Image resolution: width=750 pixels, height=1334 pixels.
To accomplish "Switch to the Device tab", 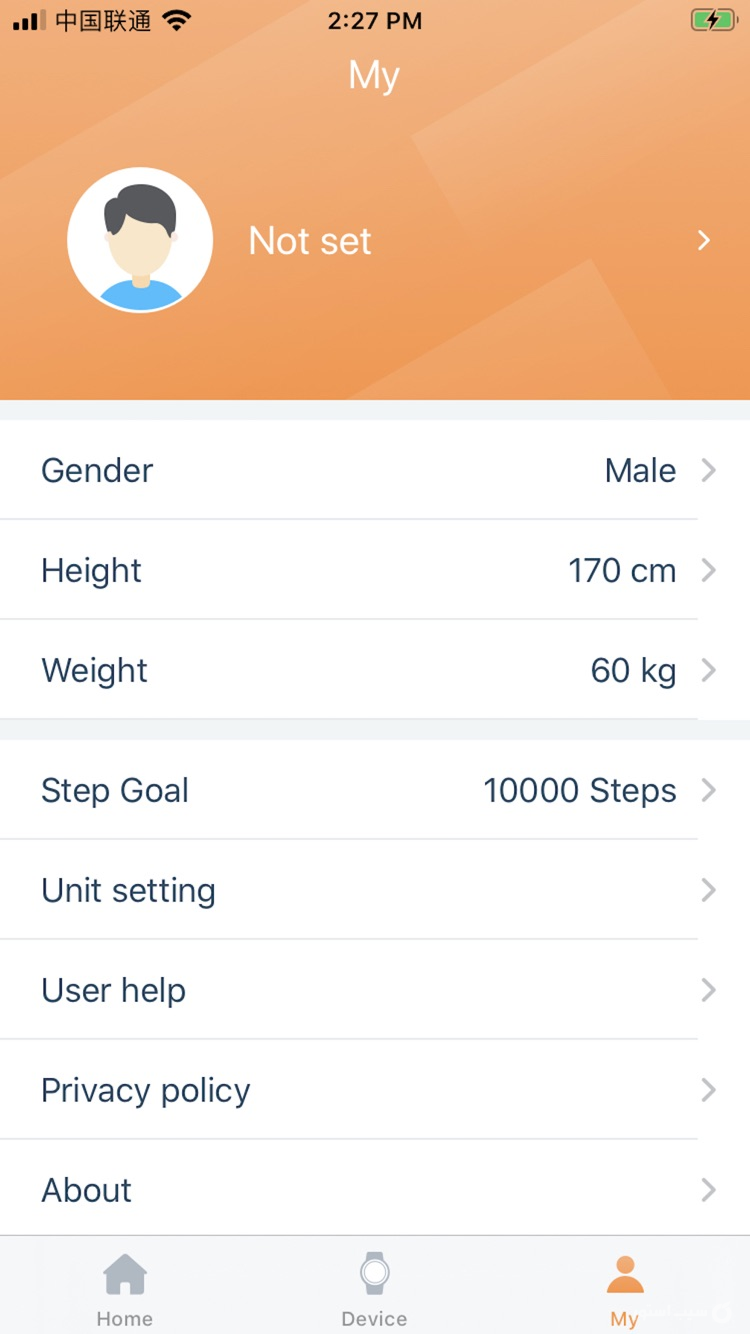I will 374,1285.
